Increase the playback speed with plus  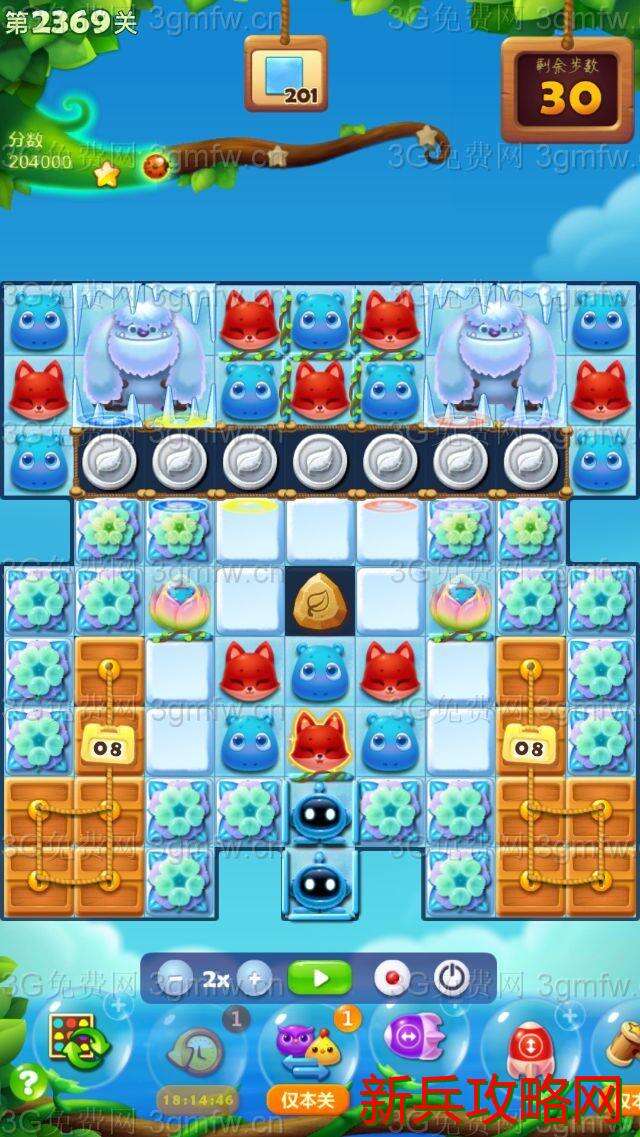(x=254, y=978)
